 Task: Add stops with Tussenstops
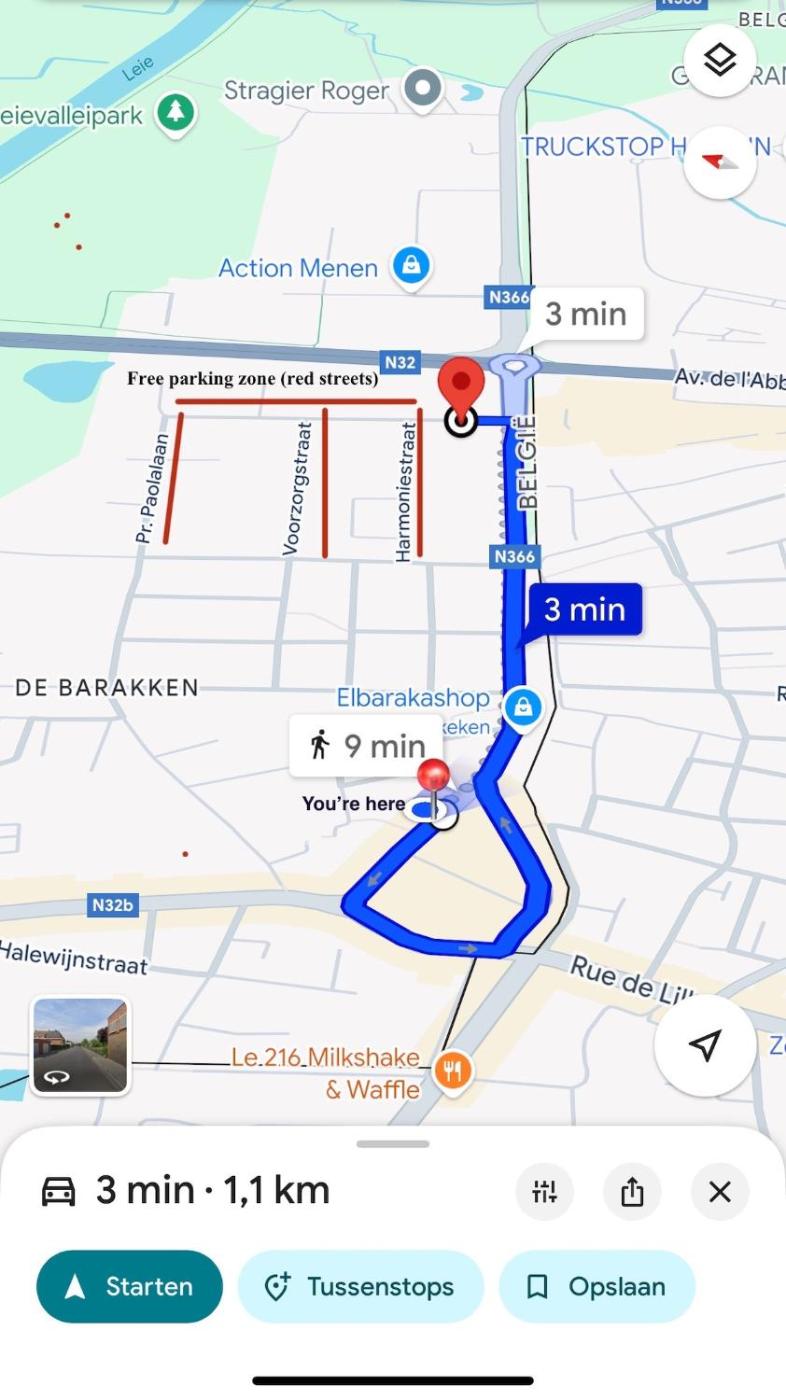[360, 1287]
